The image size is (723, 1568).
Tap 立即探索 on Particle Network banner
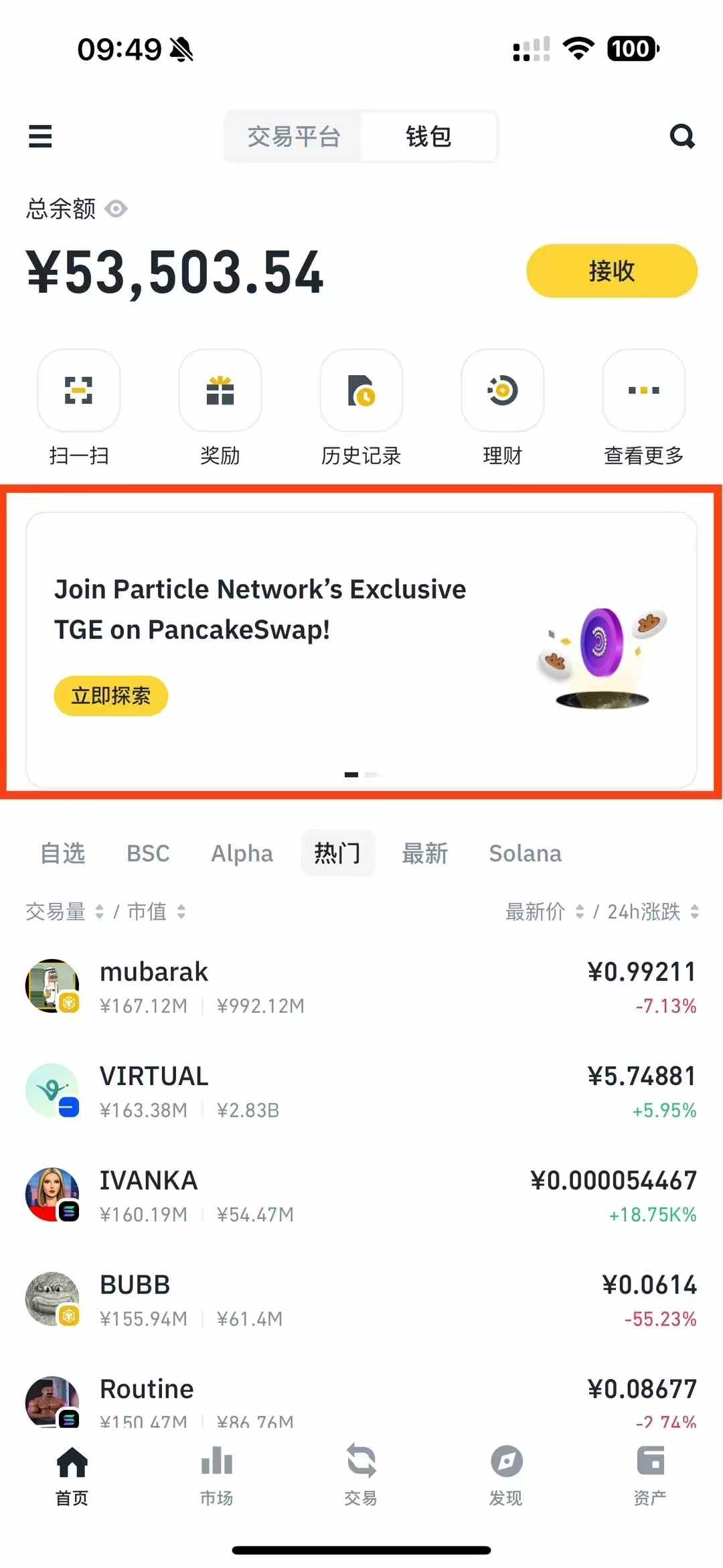coord(110,696)
